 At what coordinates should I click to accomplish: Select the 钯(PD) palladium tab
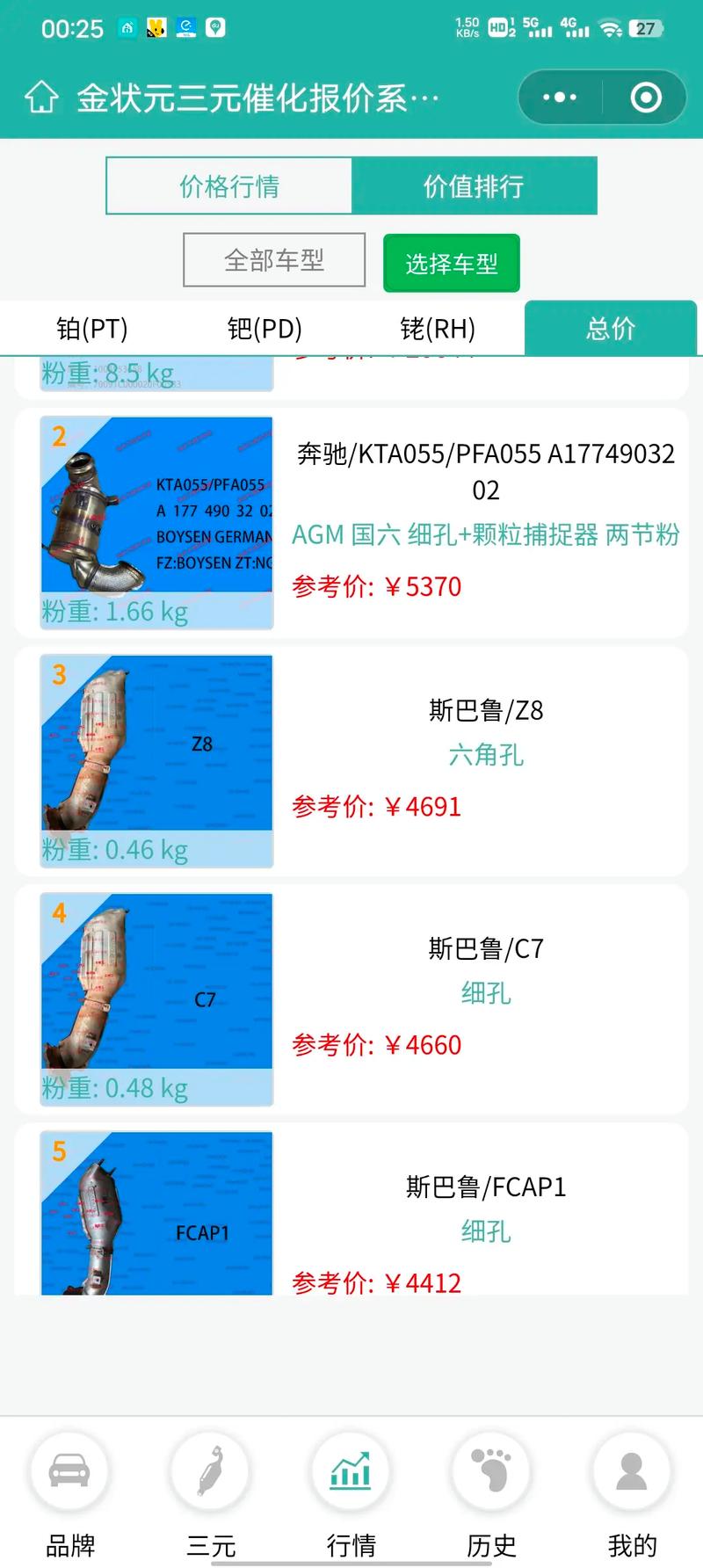point(264,328)
